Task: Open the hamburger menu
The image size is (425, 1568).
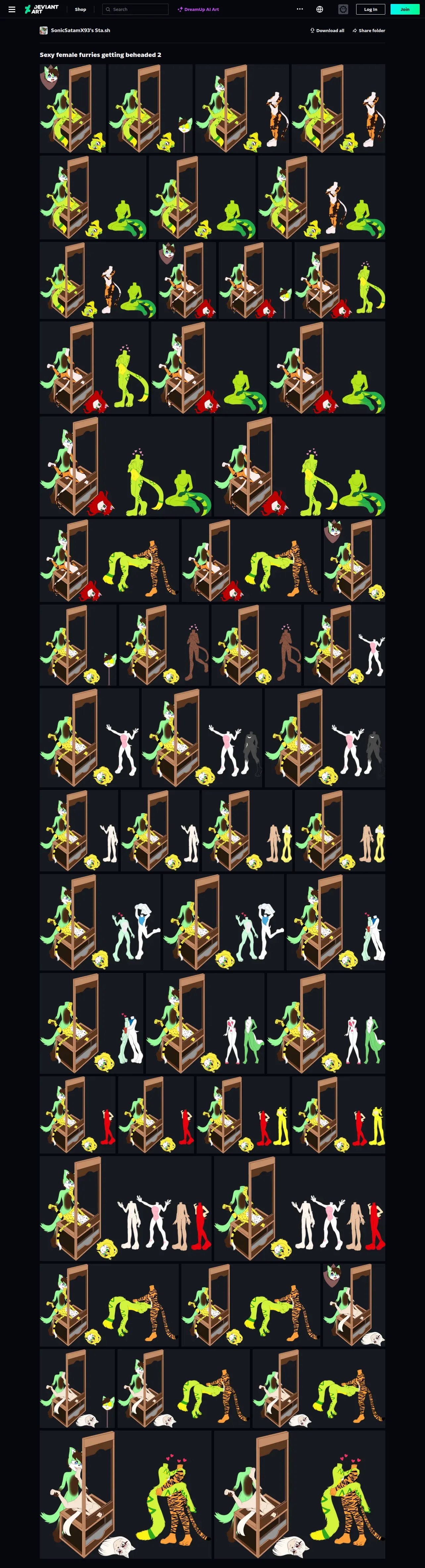Action: [x=12, y=9]
